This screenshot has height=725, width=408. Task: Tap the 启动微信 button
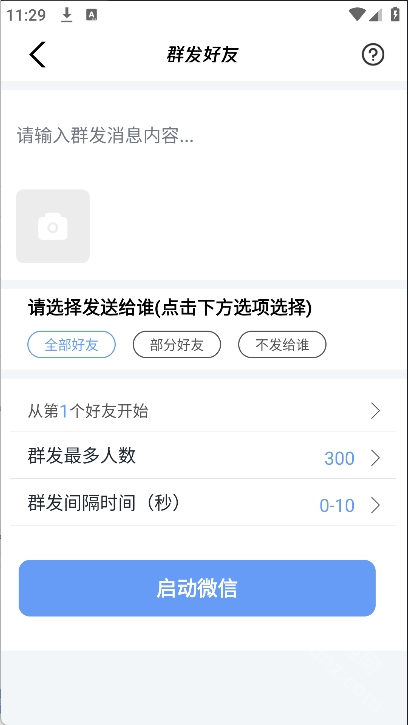point(197,588)
